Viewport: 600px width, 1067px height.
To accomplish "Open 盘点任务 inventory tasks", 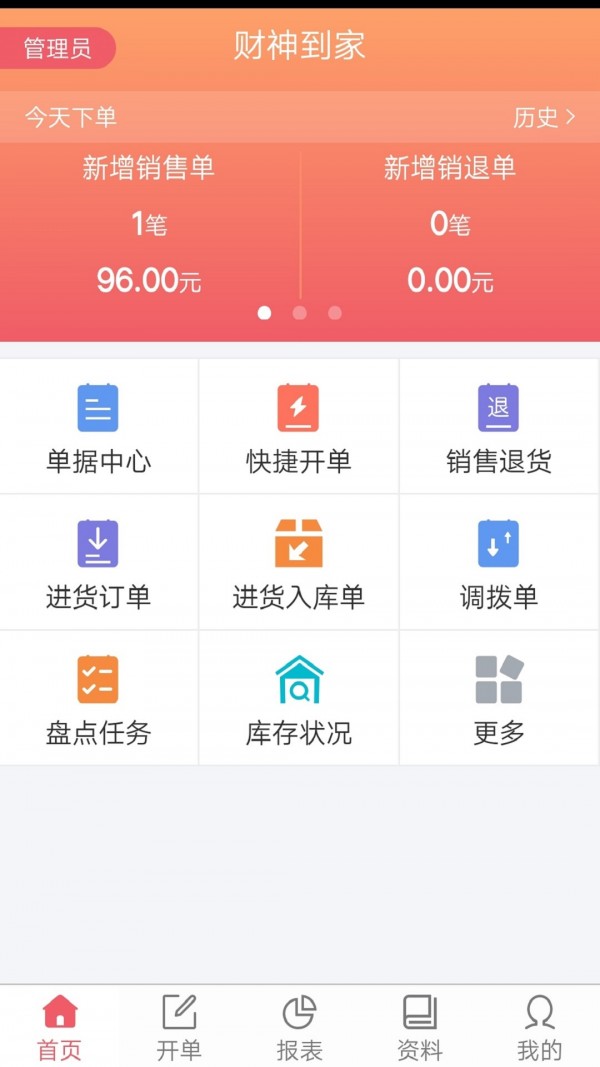I will [98, 699].
